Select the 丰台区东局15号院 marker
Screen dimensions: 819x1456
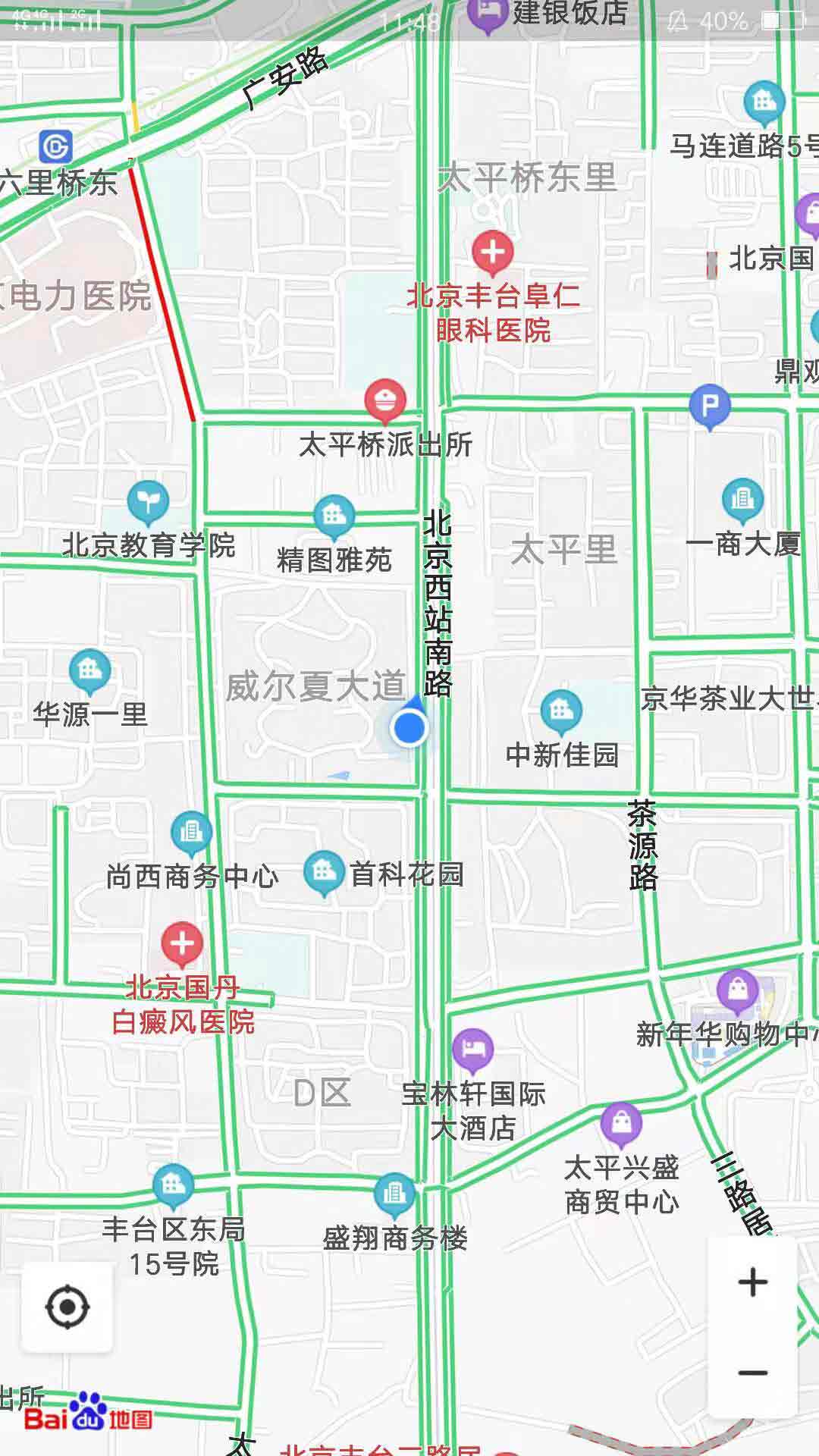pos(173,1185)
